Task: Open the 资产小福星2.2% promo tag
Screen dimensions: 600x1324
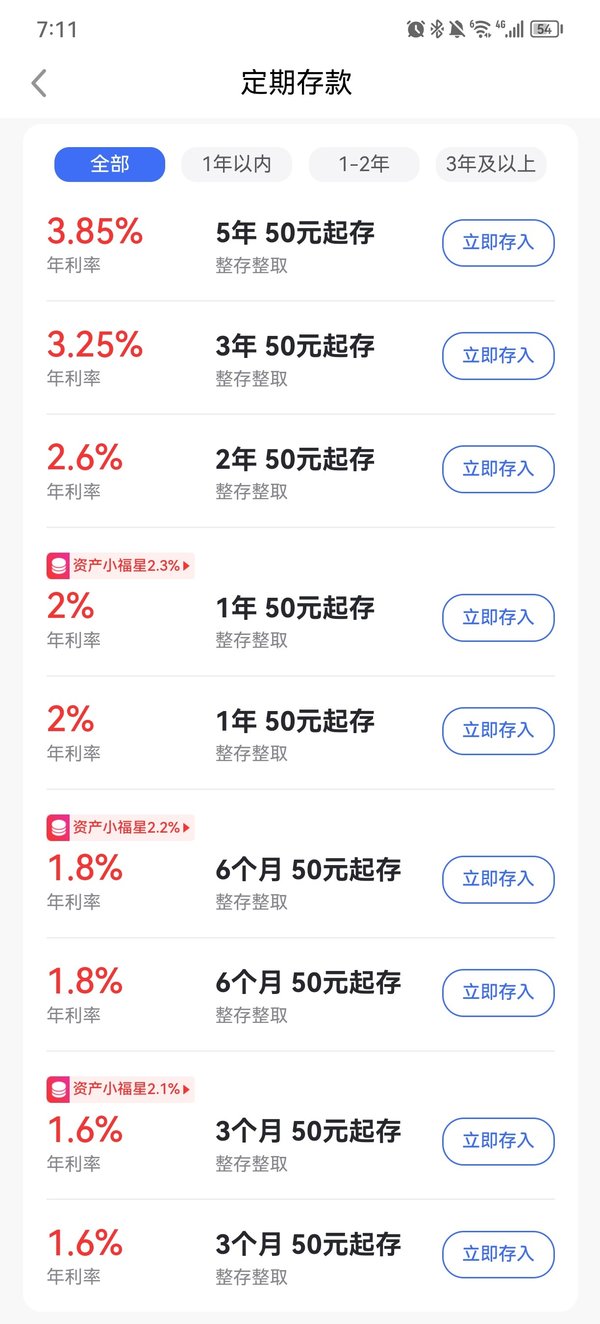Action: click(119, 827)
